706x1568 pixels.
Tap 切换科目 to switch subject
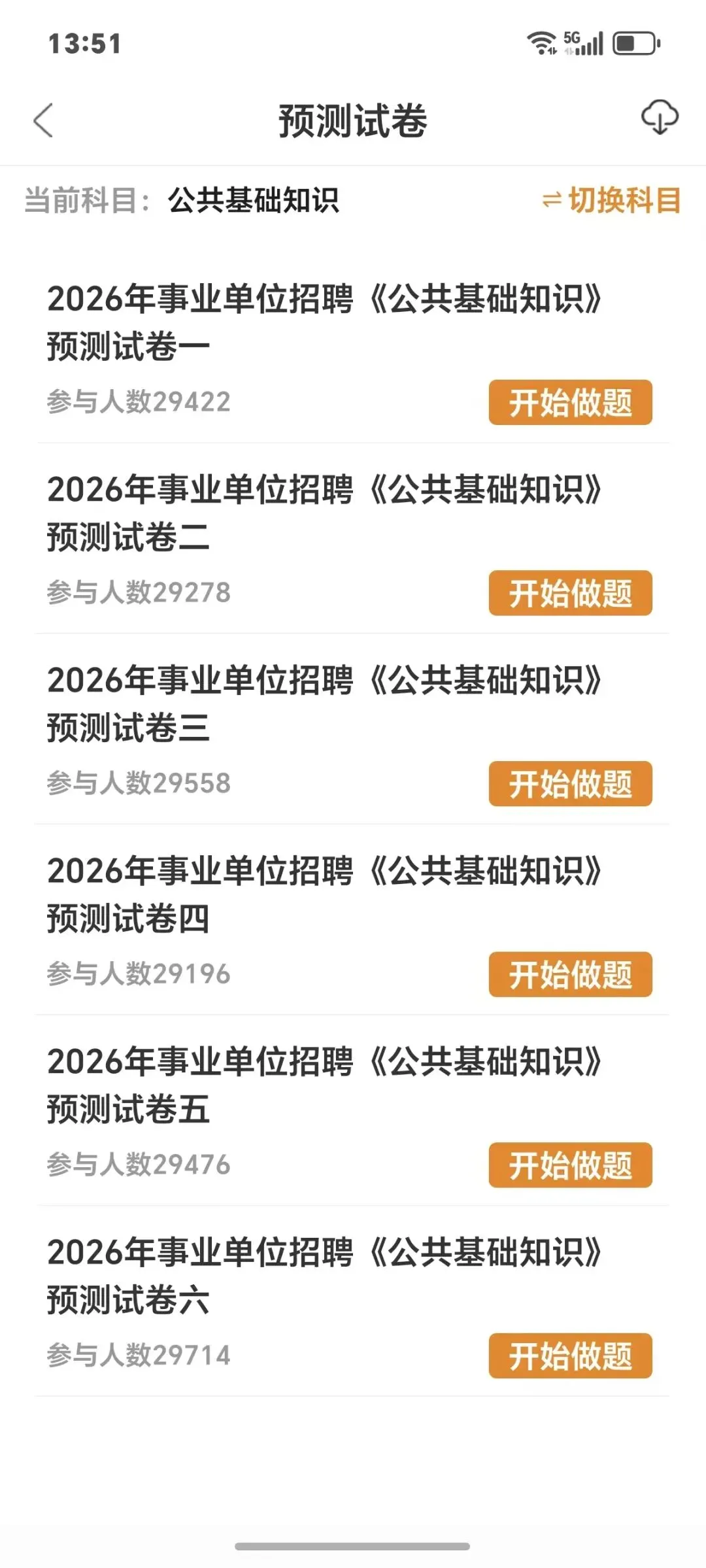pos(613,200)
